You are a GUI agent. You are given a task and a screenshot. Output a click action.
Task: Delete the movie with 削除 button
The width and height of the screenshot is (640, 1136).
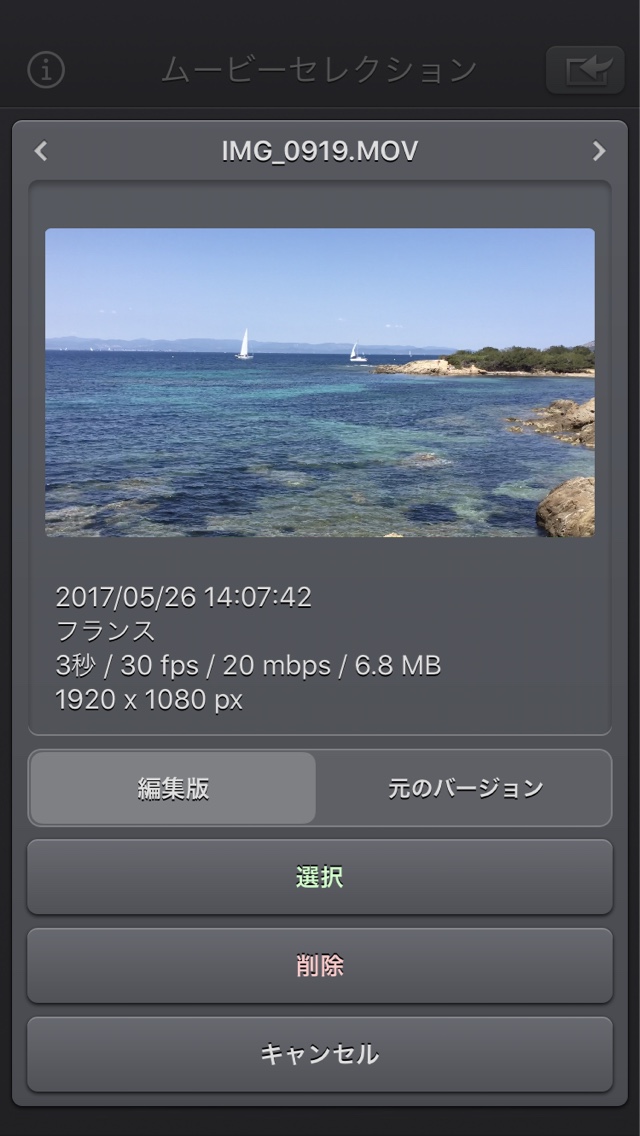[x=320, y=966]
